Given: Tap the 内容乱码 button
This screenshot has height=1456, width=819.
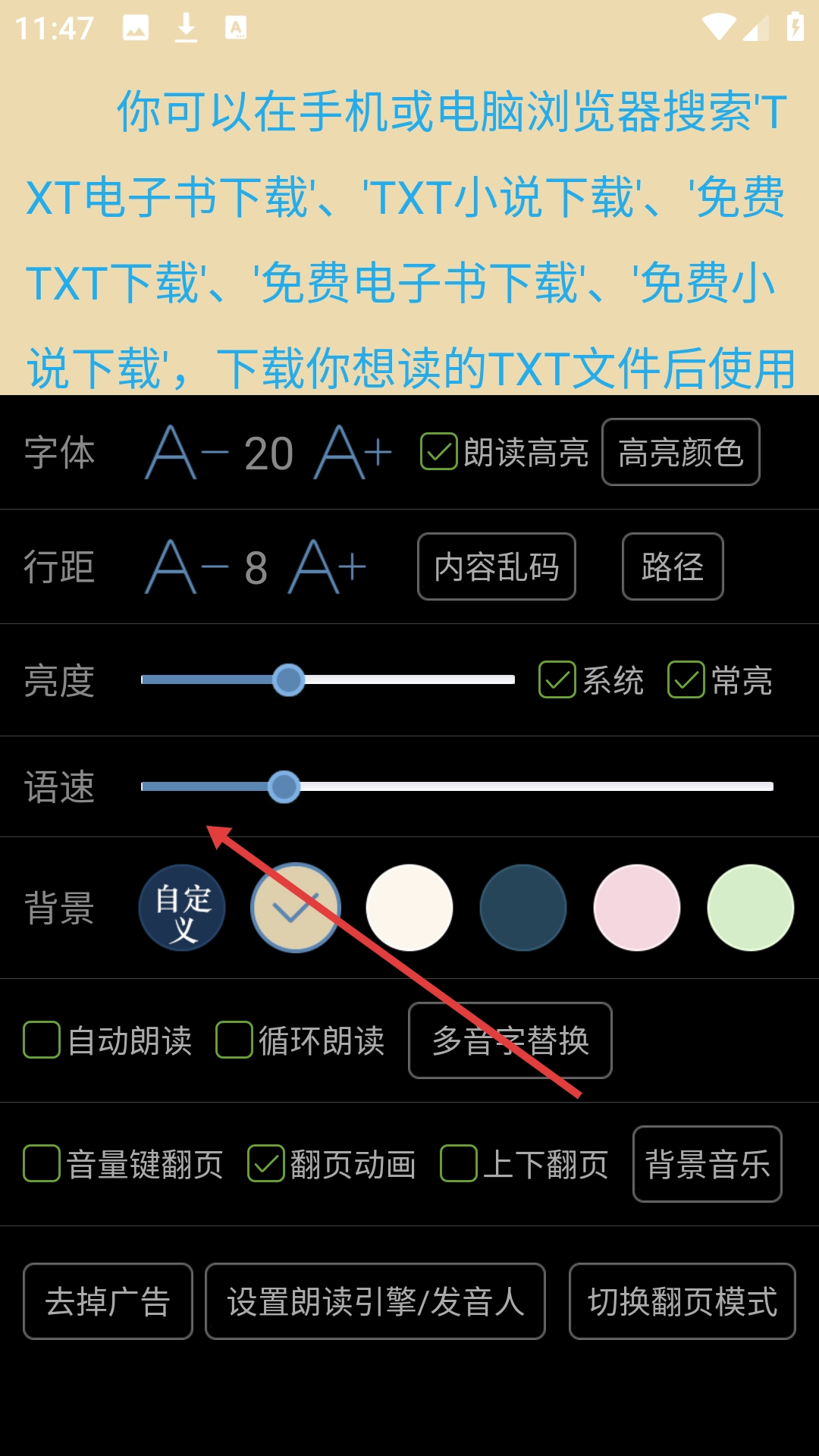Looking at the screenshot, I should [496, 567].
